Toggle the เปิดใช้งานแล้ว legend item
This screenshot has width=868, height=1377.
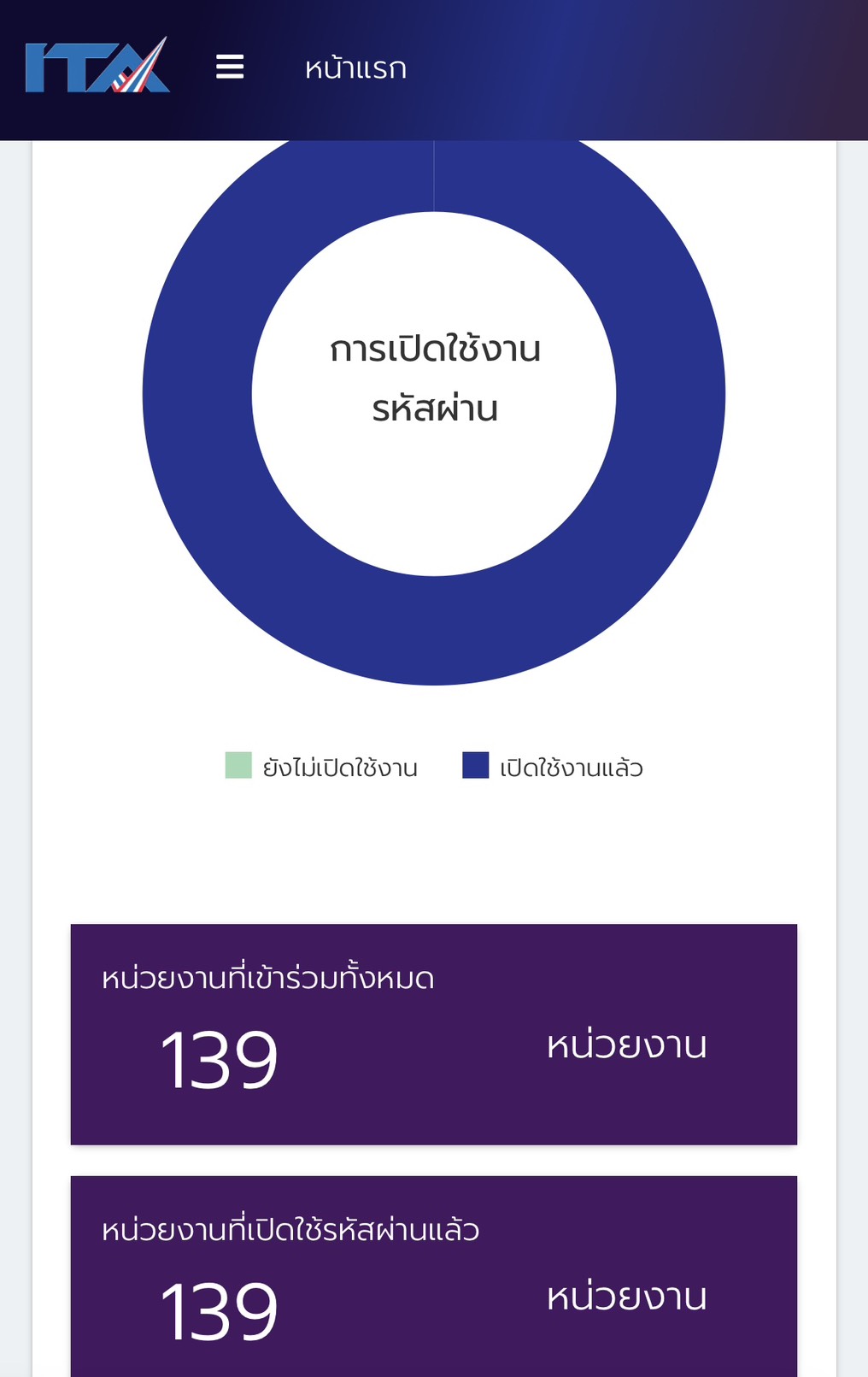[x=553, y=767]
